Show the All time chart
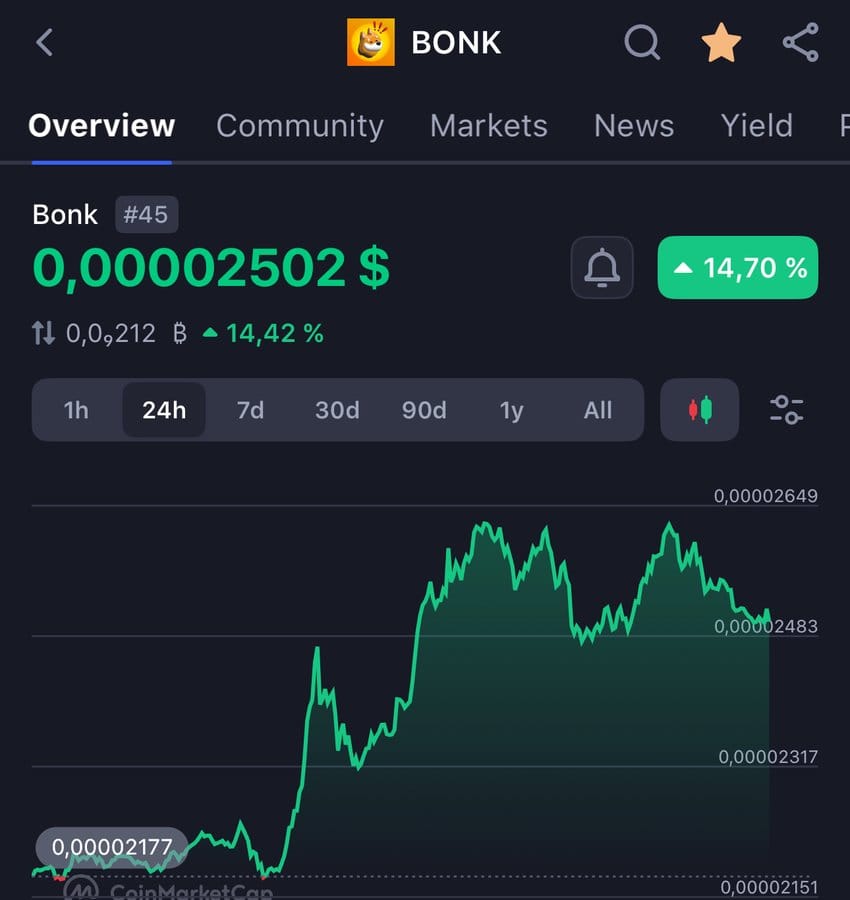The height and width of the screenshot is (900, 850). [598, 410]
